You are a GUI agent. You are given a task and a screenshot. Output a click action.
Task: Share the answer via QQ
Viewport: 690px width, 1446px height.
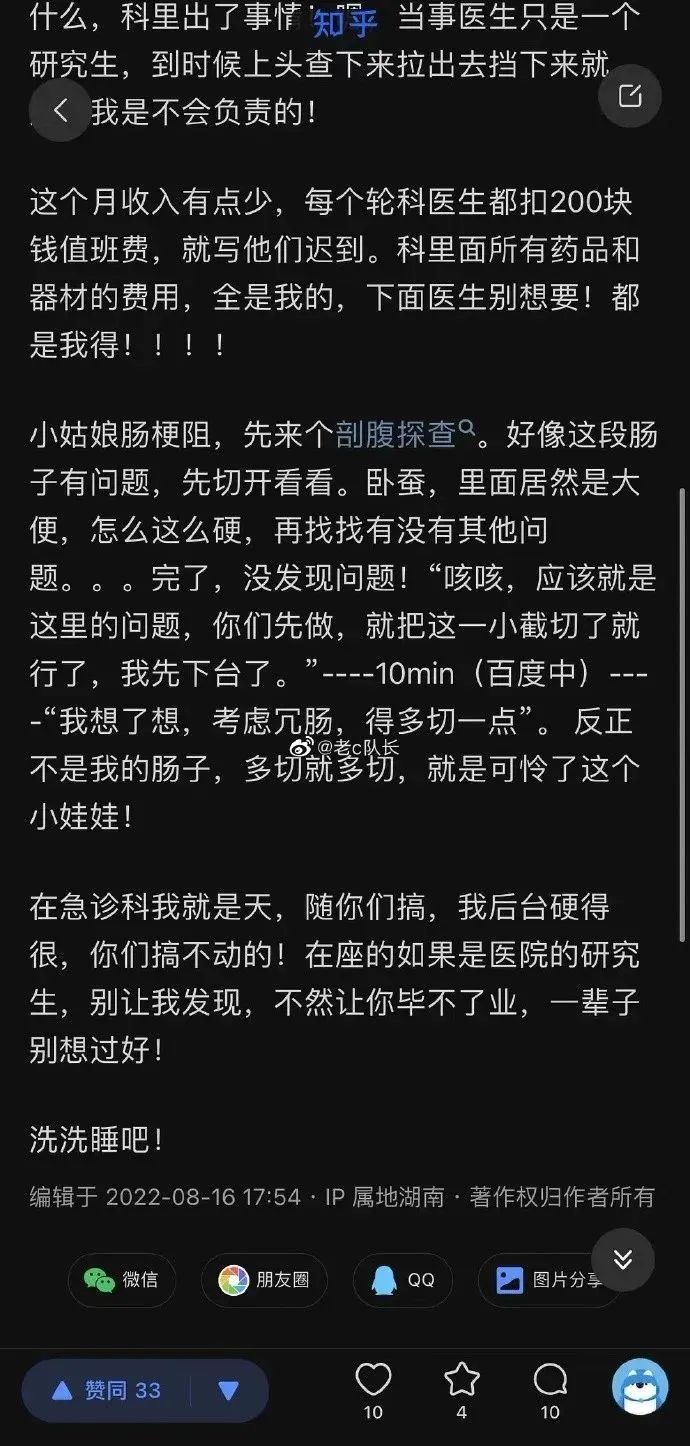[402, 1279]
